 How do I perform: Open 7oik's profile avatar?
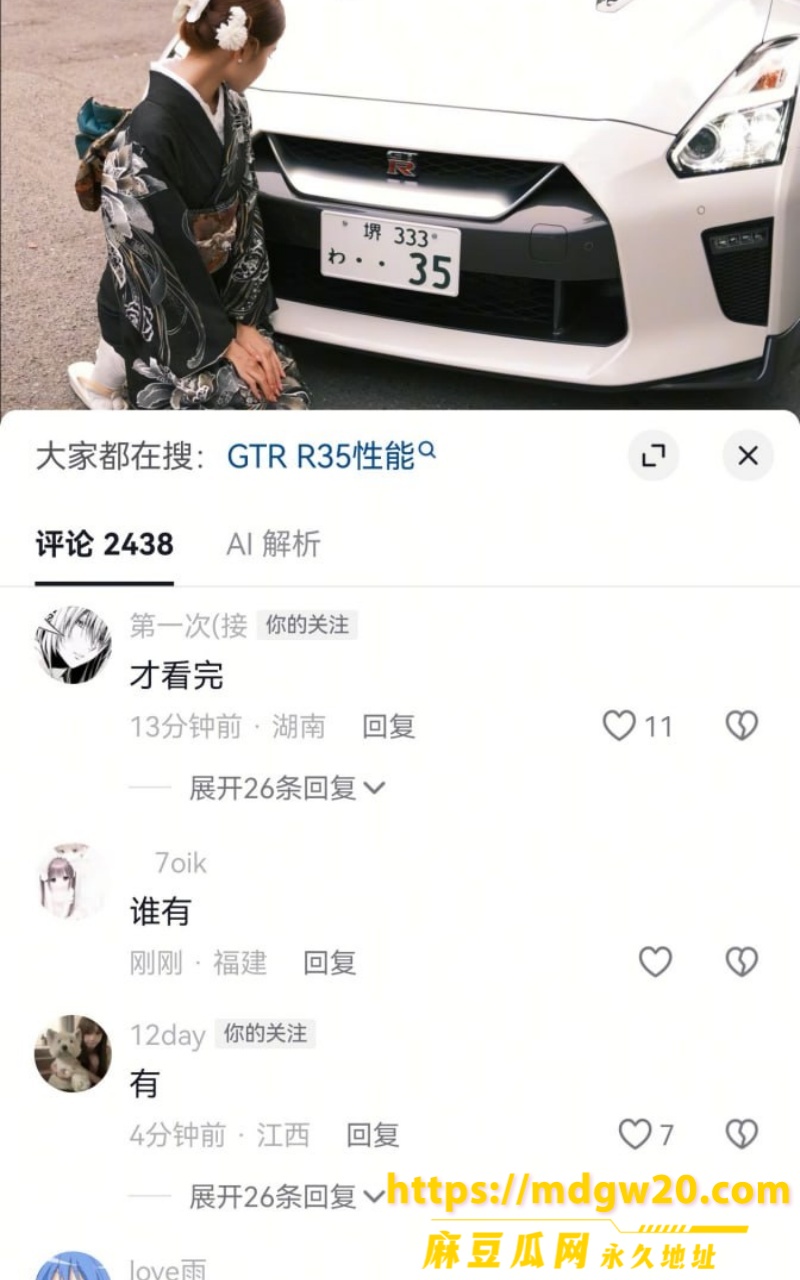73,881
